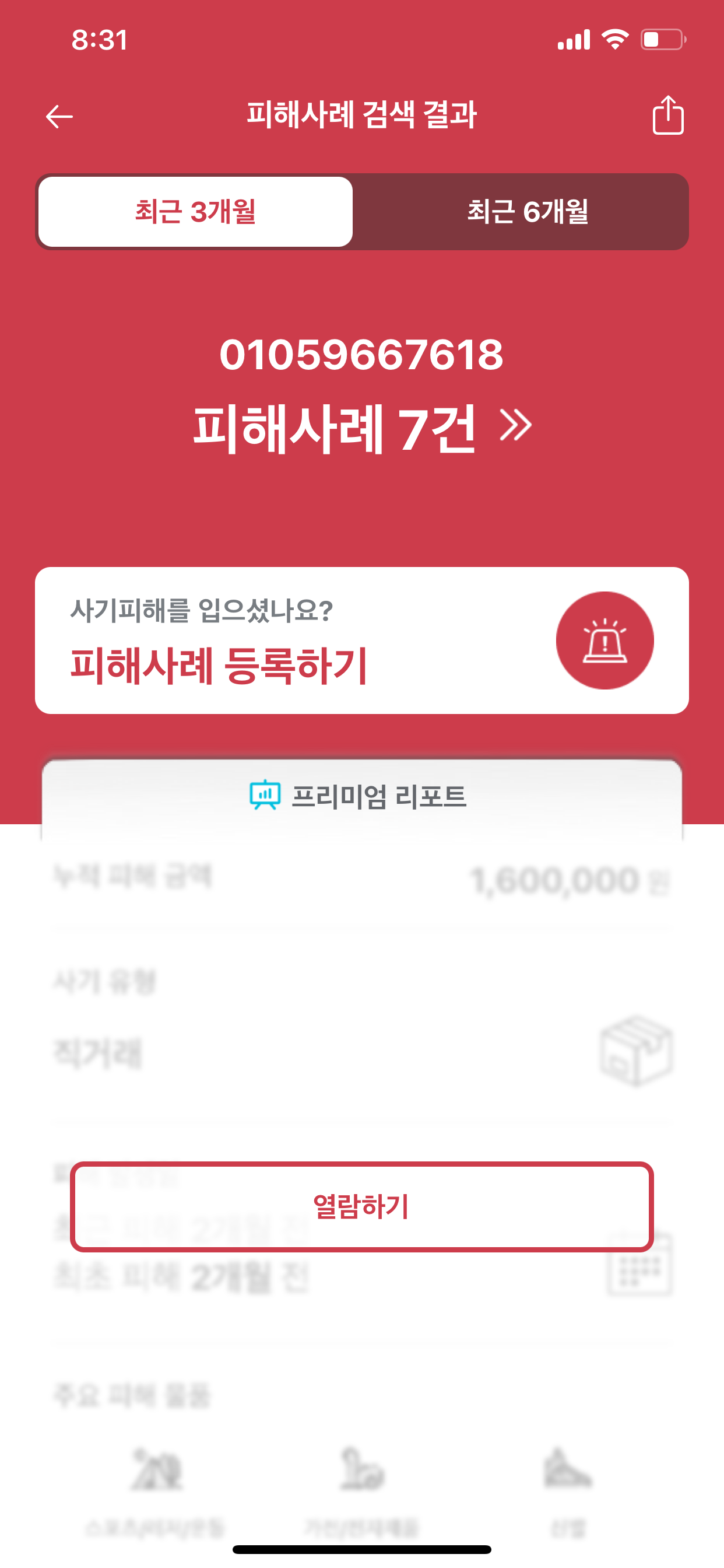Image resolution: width=724 pixels, height=1568 pixels.
Task: Open the 피해사례 등록하기 card
Action: [362, 640]
